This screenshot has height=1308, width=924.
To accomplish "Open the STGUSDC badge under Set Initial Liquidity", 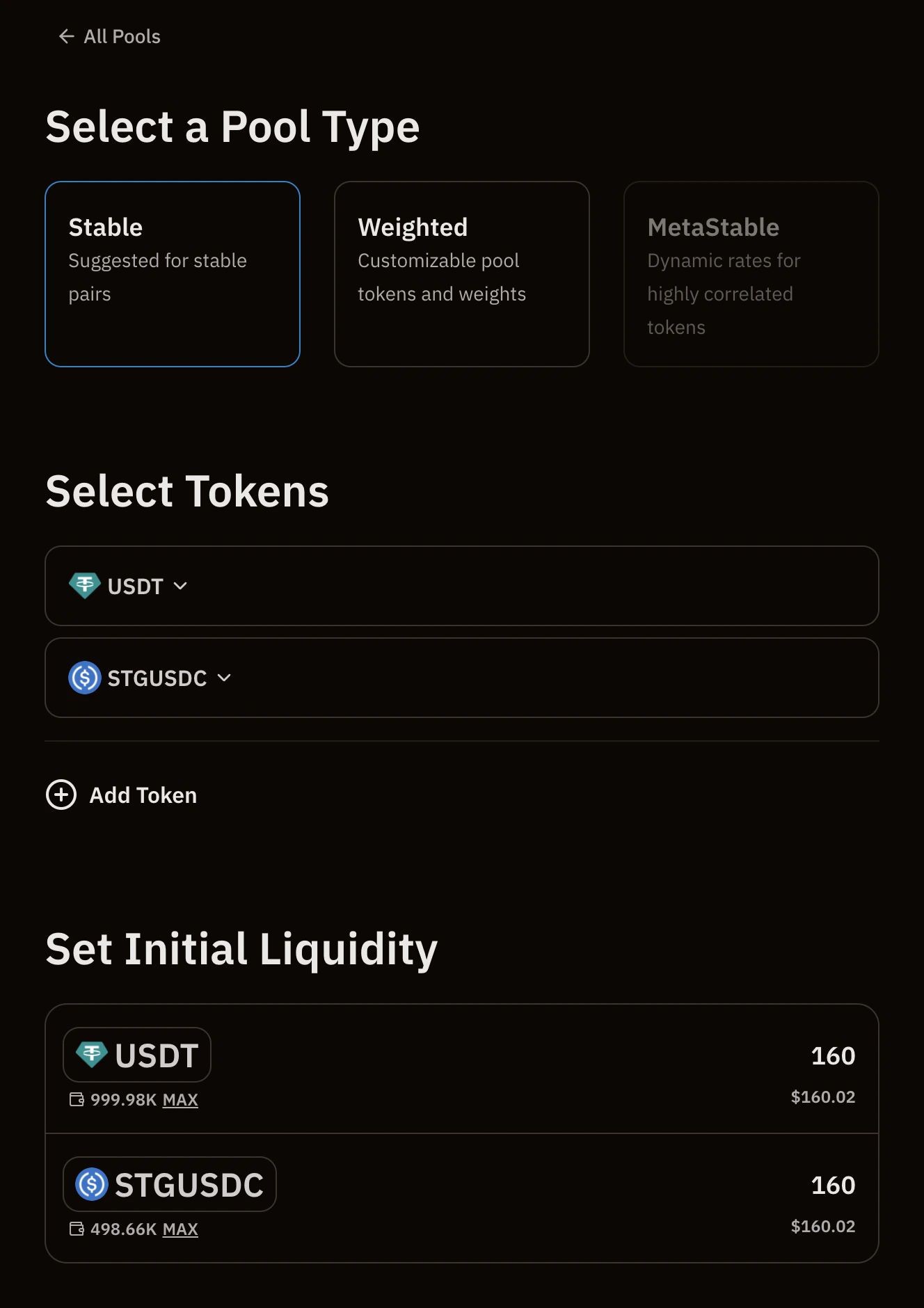I will pyautogui.click(x=170, y=1183).
